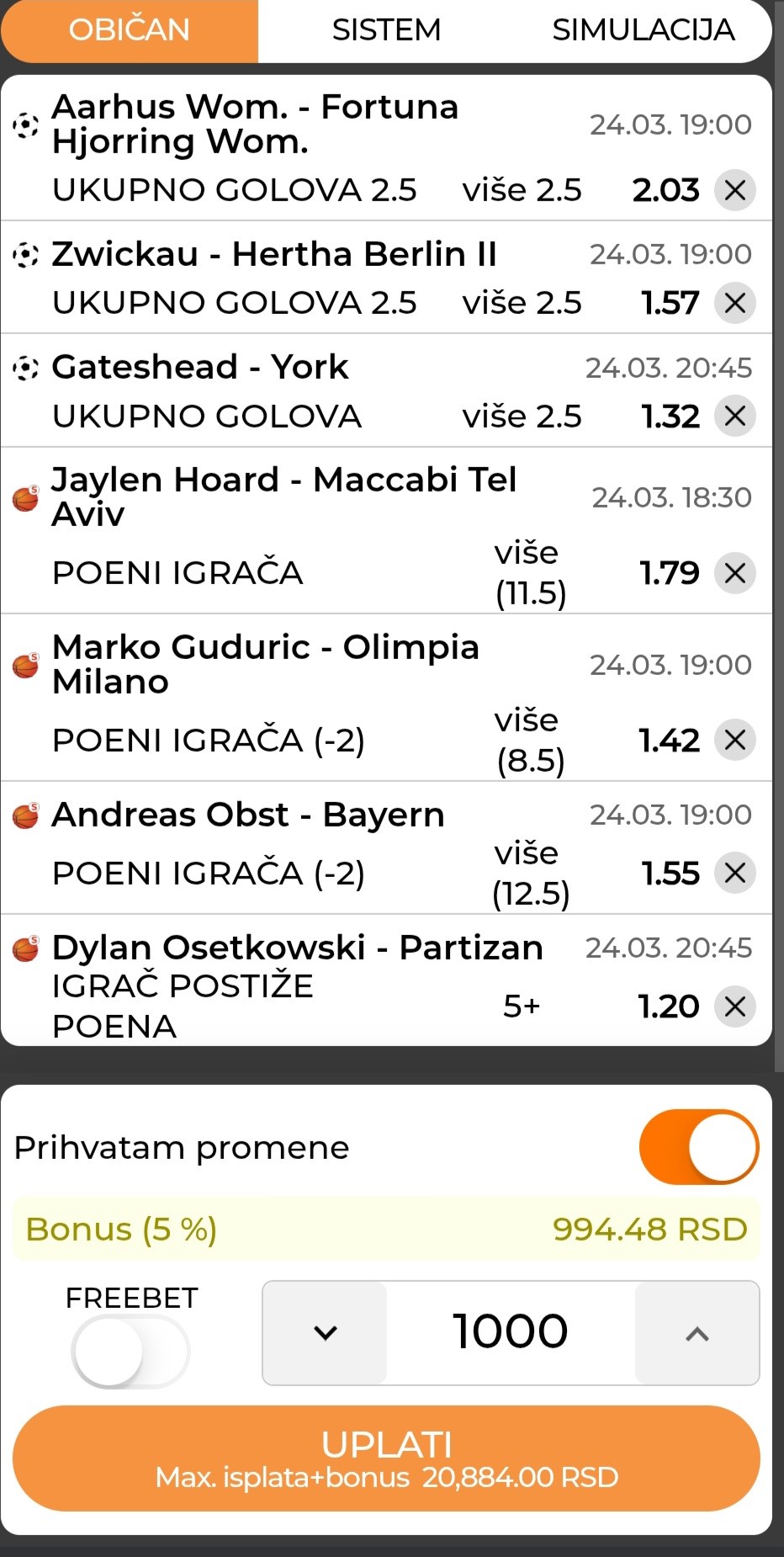The width and height of the screenshot is (784, 1557).
Task: Decrease the stake amount with down arrow
Action: click(x=326, y=1332)
